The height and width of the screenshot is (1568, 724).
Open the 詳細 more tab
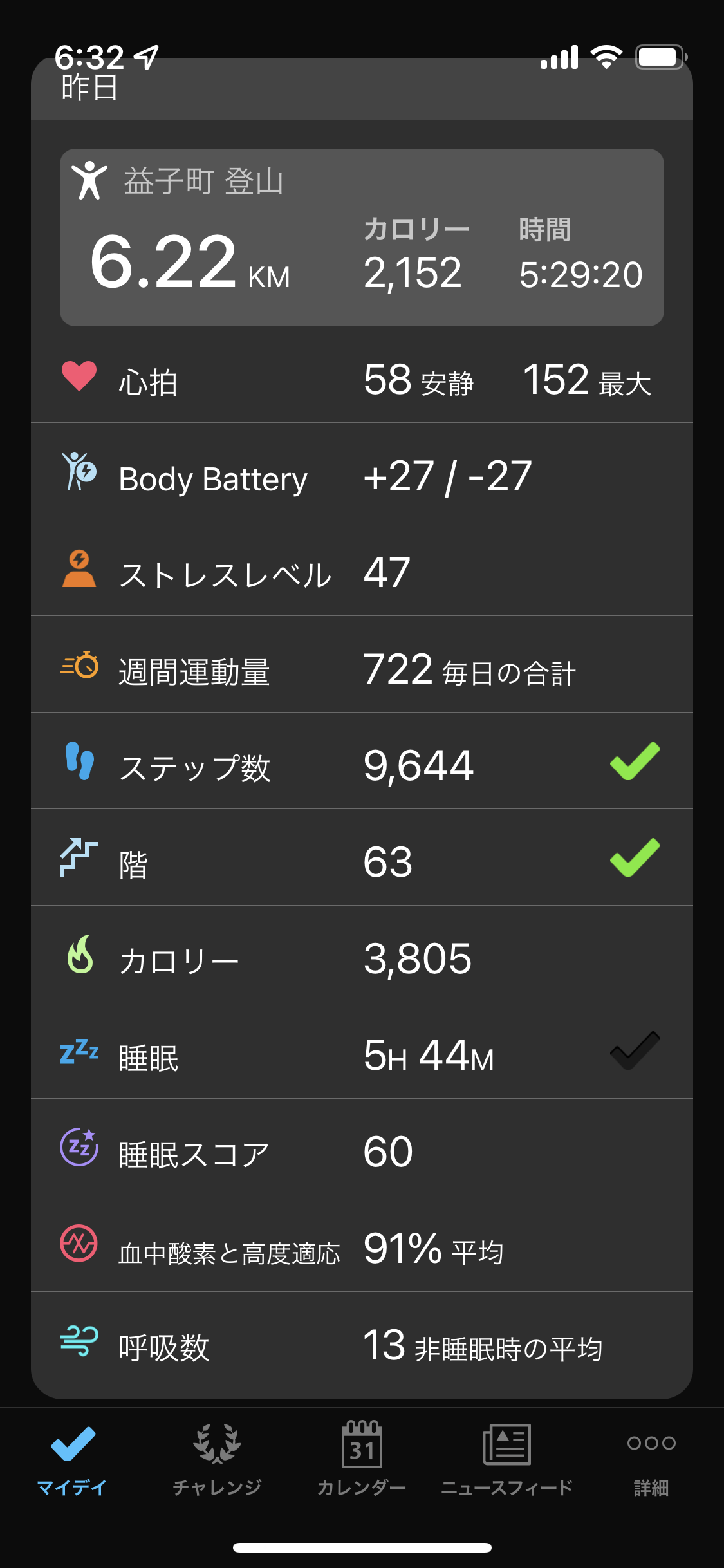(651, 1459)
